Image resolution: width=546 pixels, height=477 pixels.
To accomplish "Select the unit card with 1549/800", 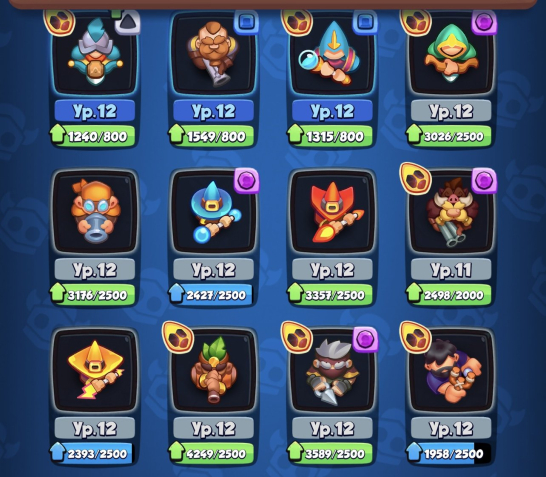I will click(213, 79).
